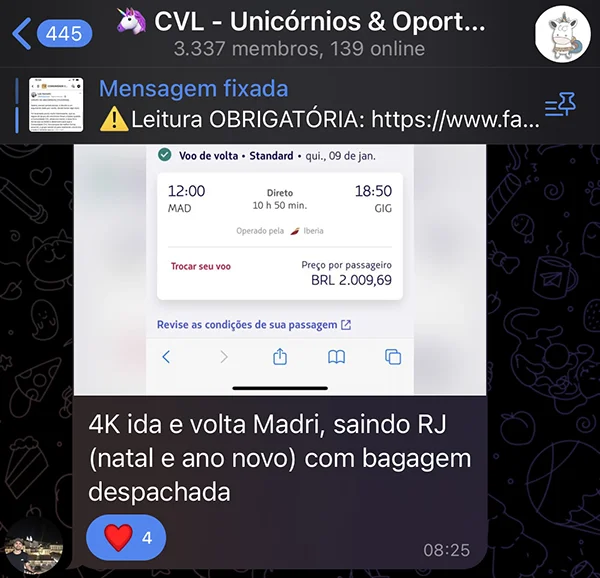Open the sender's profile picture
Image resolution: width=600 pixels, height=578 pixels.
32,546
